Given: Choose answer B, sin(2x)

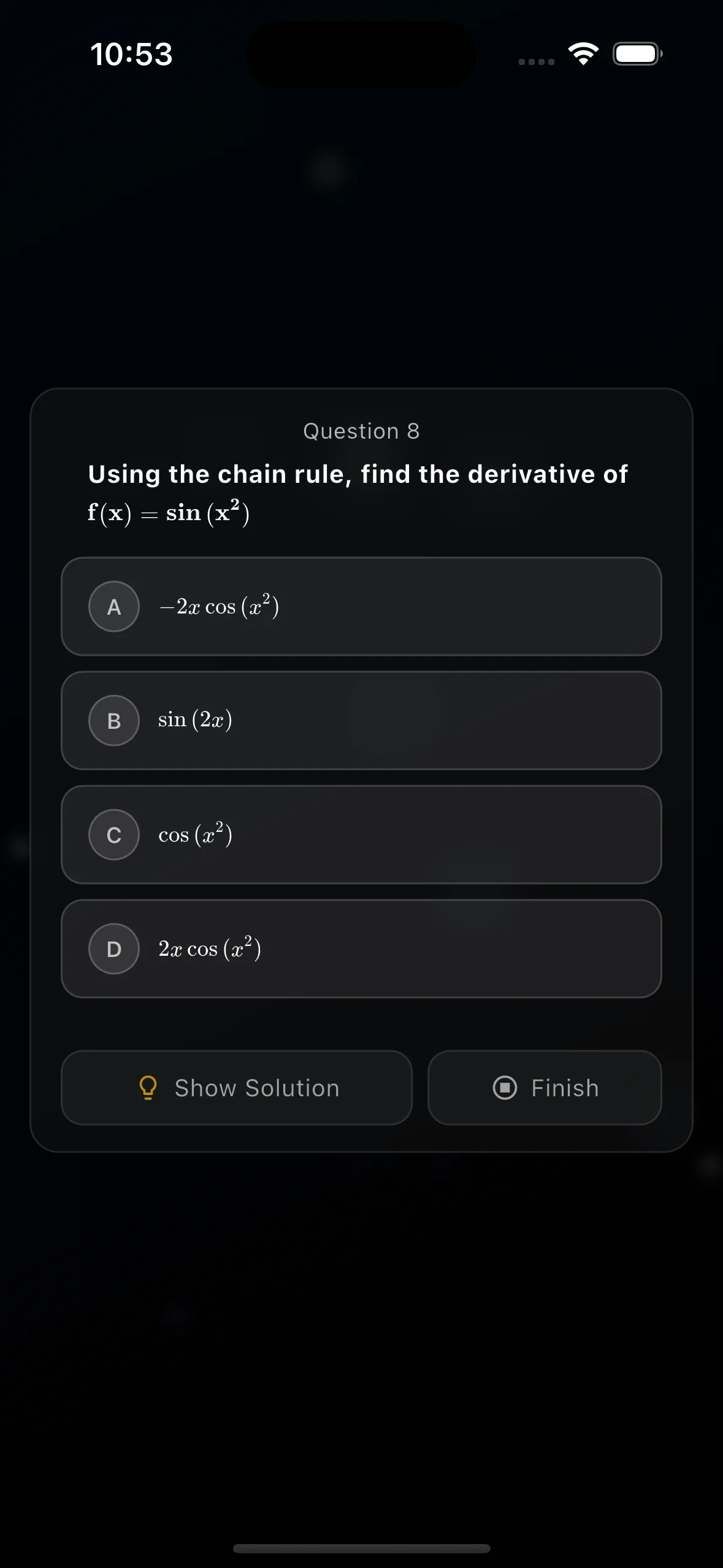Looking at the screenshot, I should (x=361, y=720).
